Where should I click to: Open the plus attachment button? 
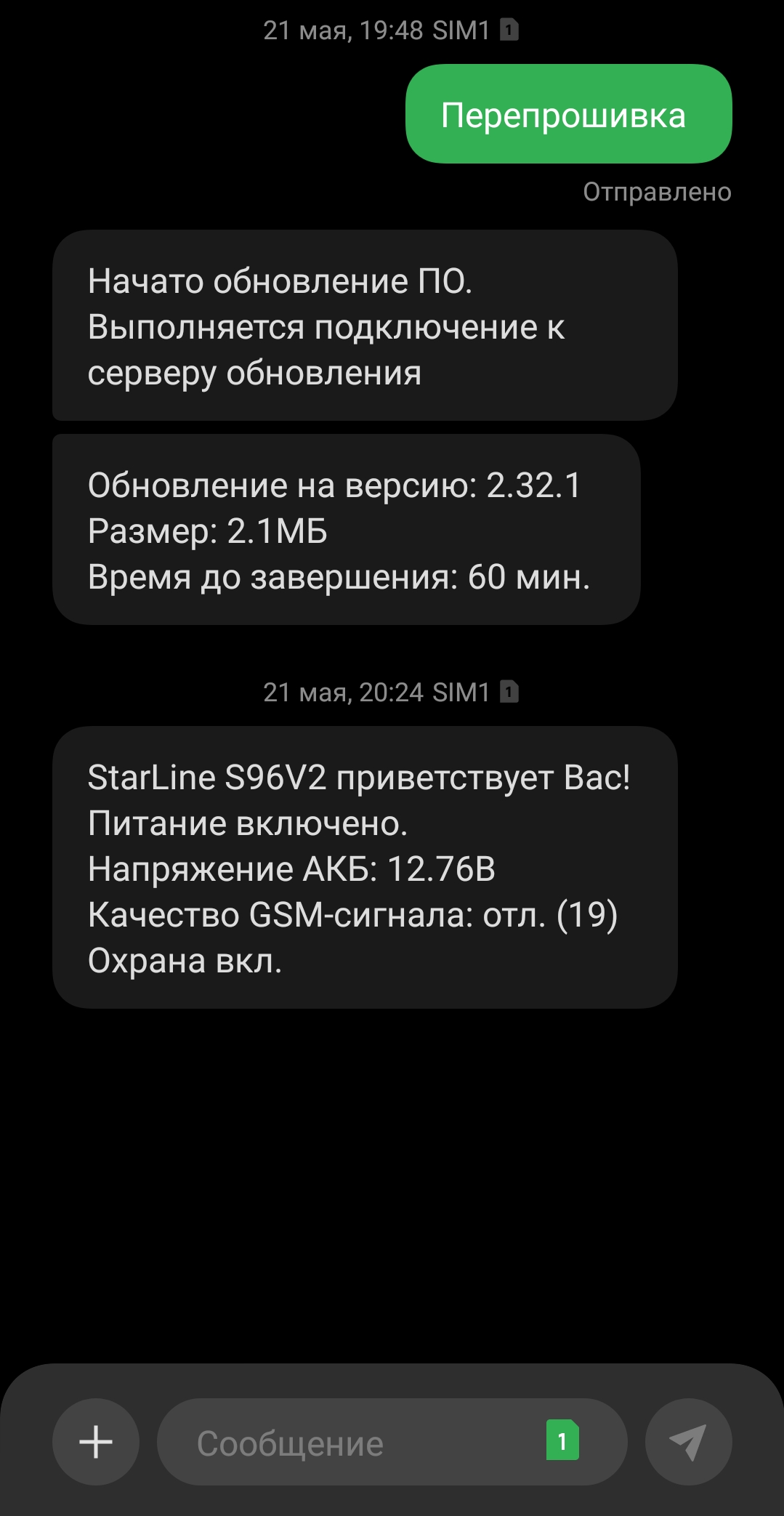tap(96, 1442)
